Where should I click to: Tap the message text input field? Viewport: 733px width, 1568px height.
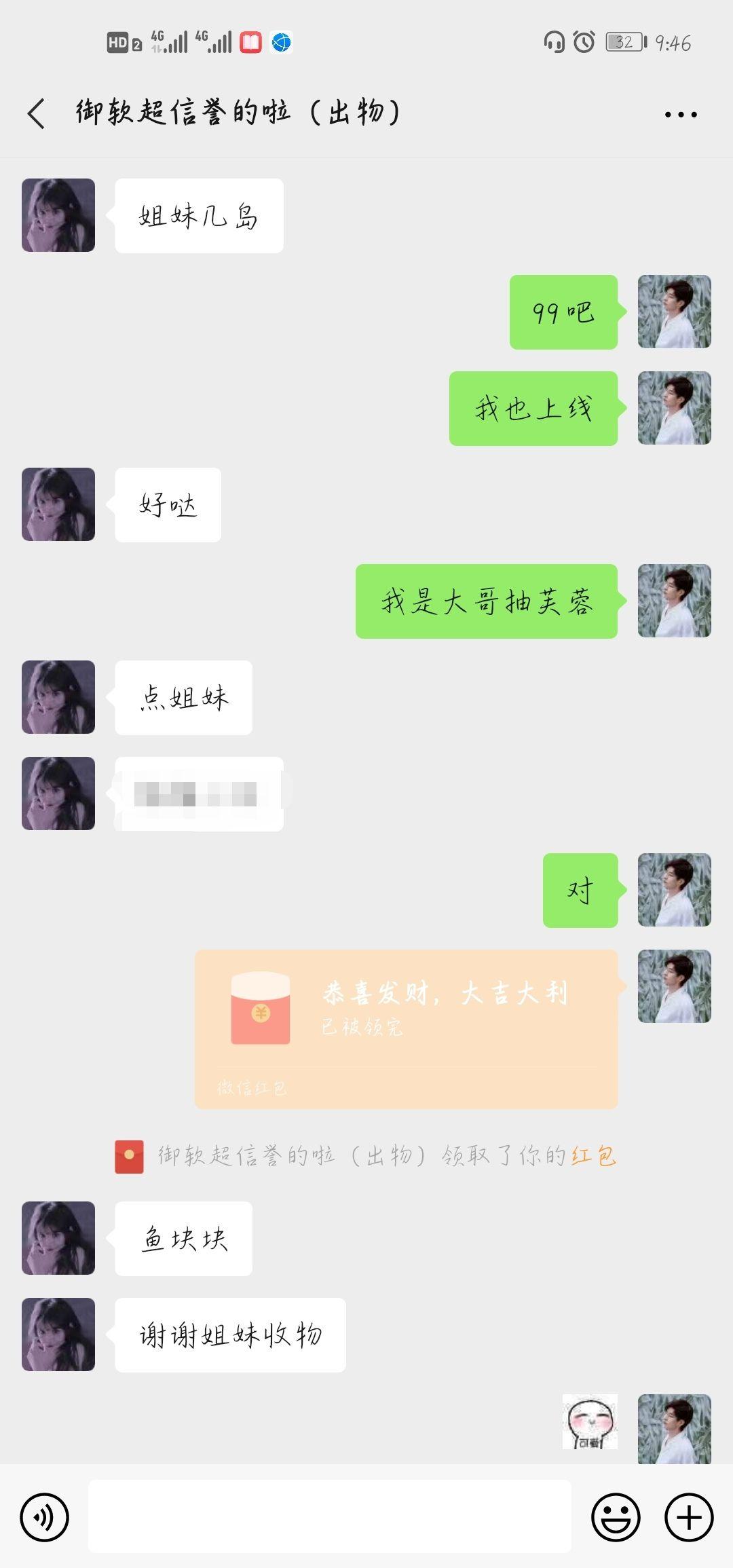329,1516
